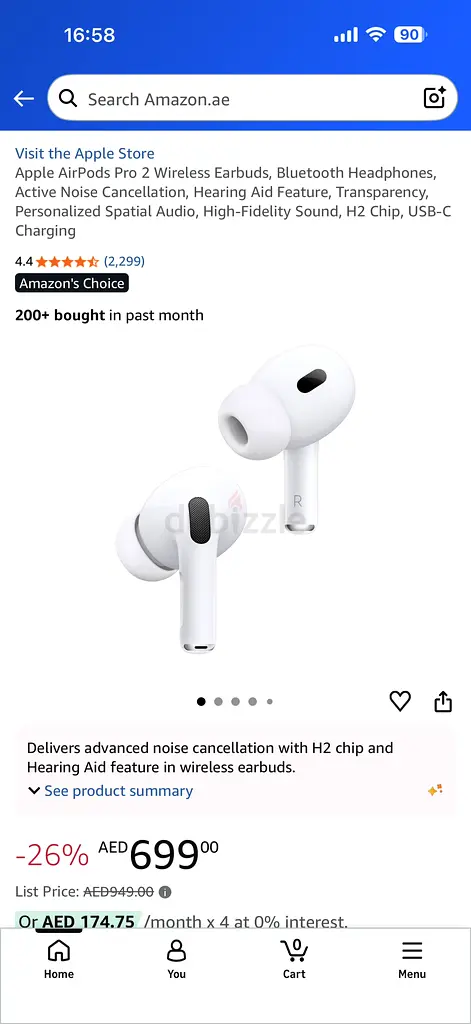Open the AirPods Pro product image
Image resolution: width=471 pixels, height=1024 pixels.
coord(235,500)
